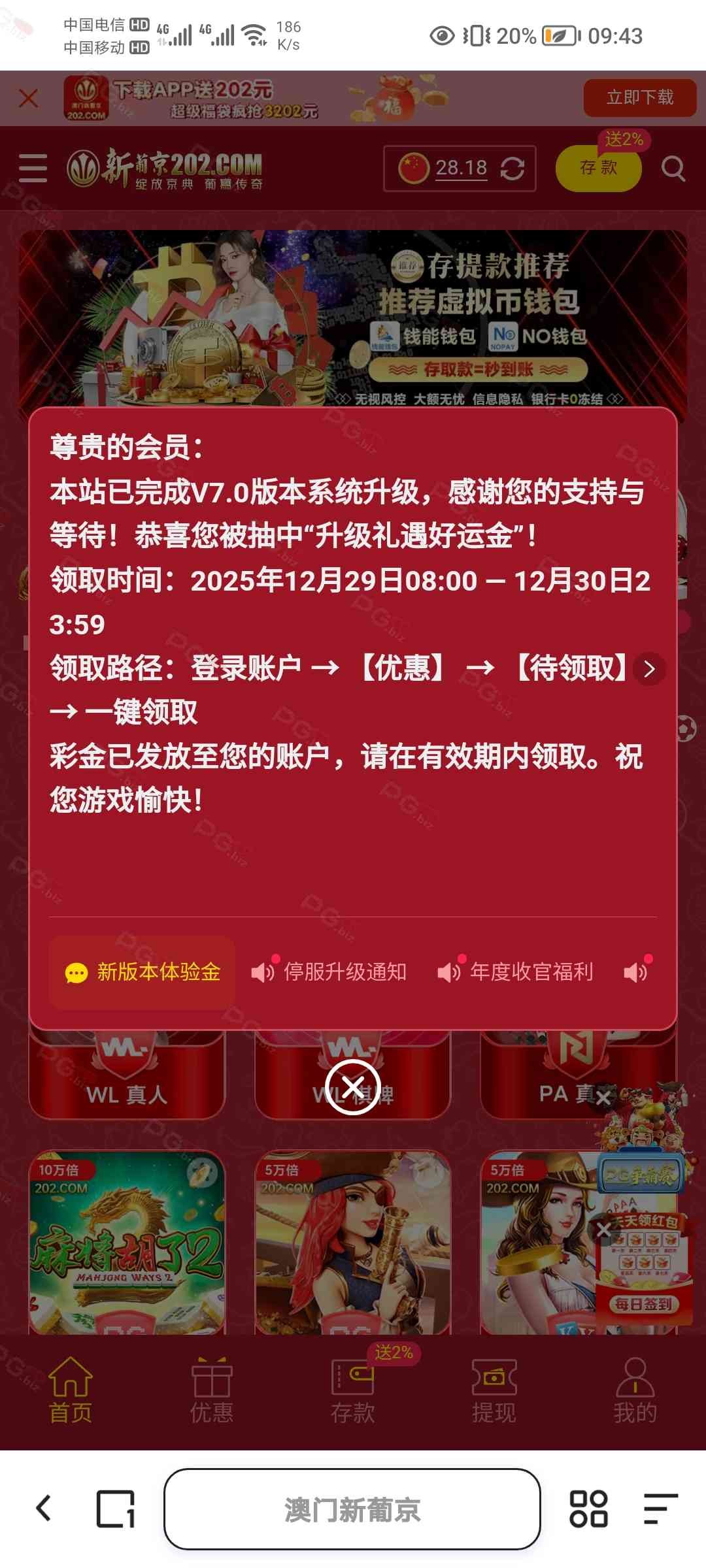Refresh the 28.18 balance

[513, 169]
